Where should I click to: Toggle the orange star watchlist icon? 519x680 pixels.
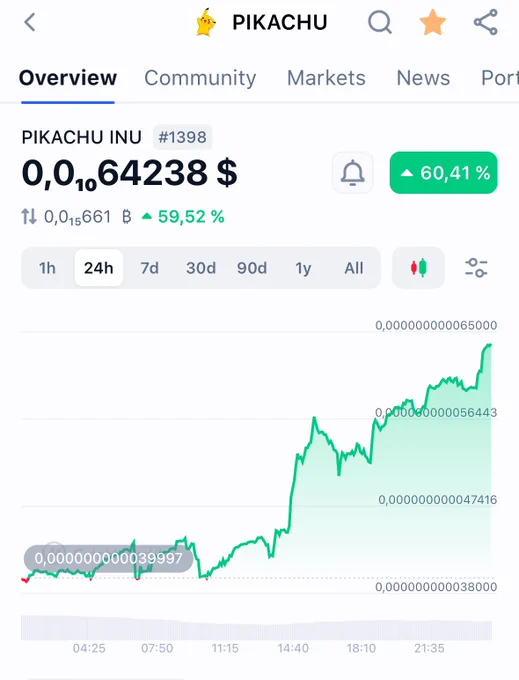433,23
